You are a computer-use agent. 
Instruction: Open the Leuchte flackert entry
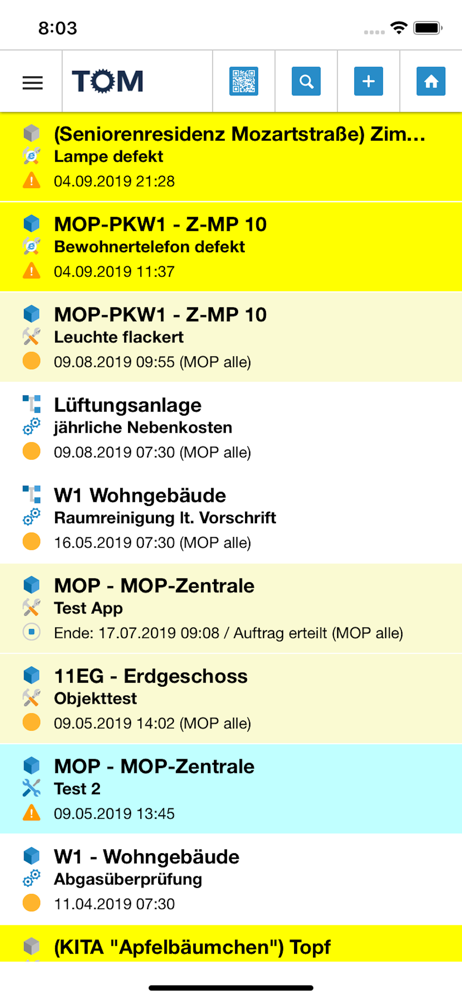click(231, 337)
